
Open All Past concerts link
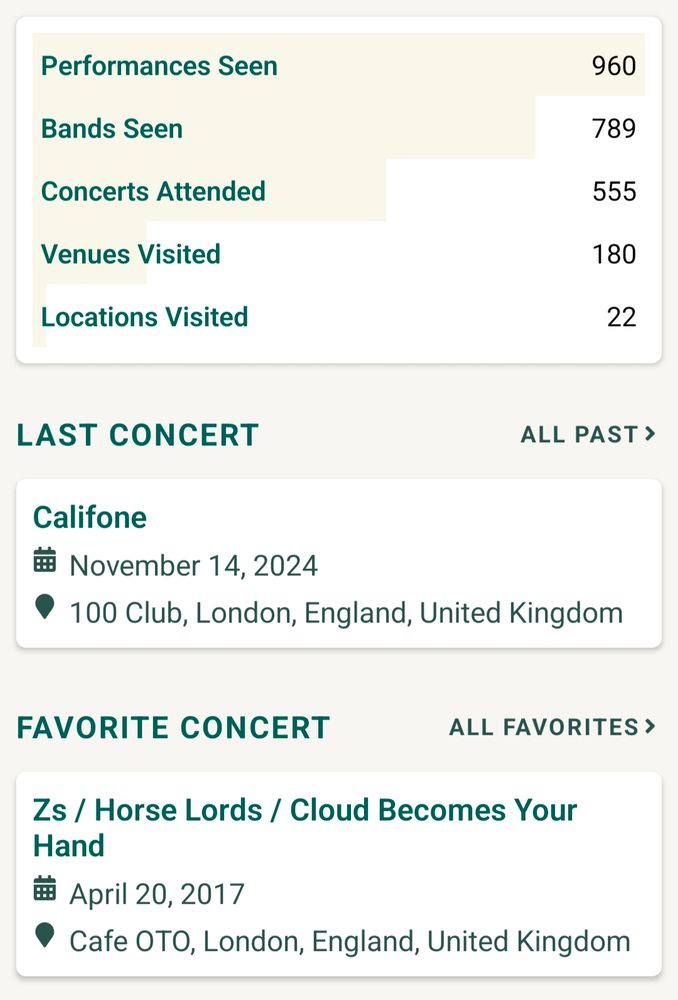click(588, 434)
